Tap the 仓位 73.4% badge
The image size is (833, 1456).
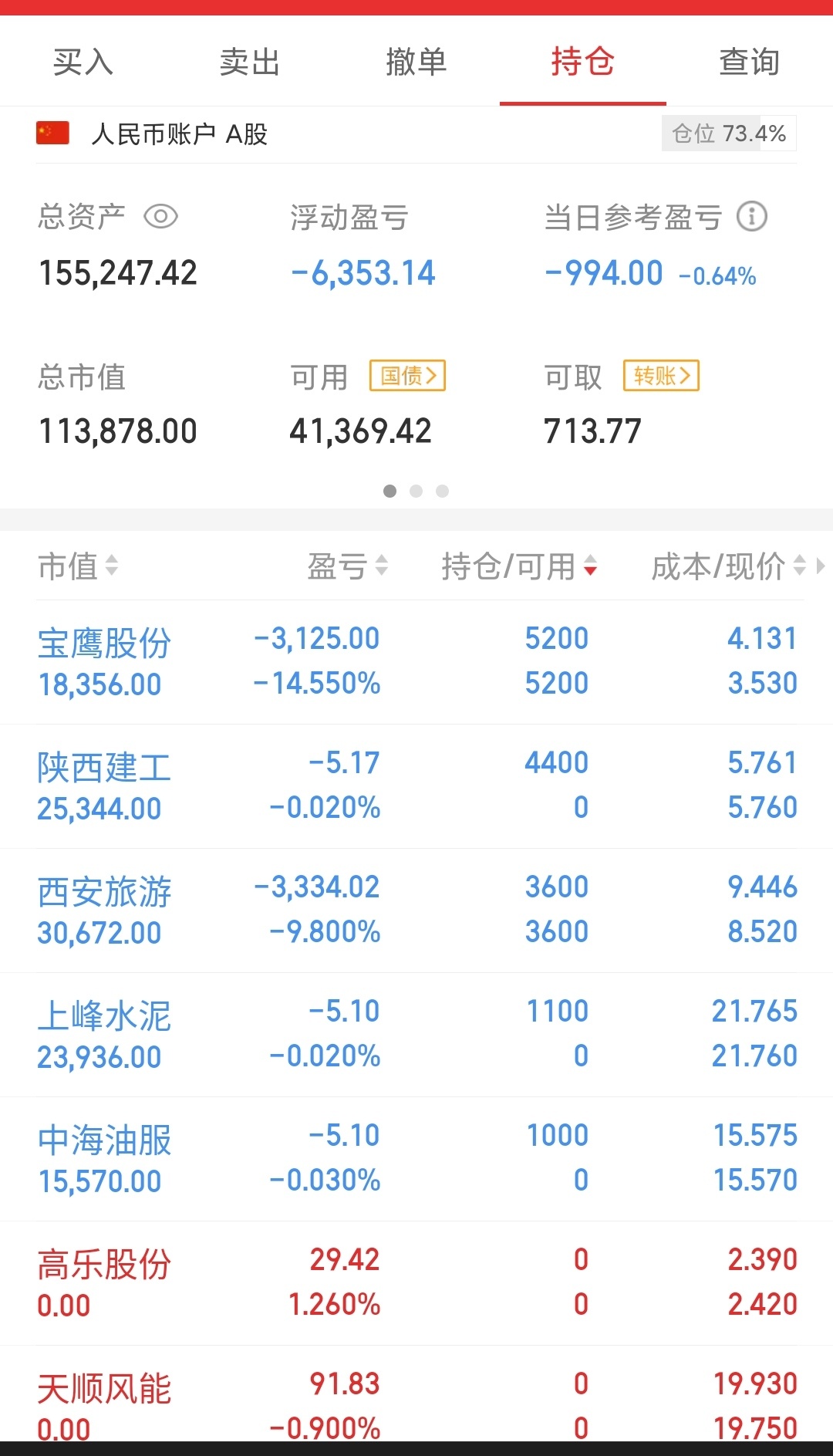coord(729,133)
